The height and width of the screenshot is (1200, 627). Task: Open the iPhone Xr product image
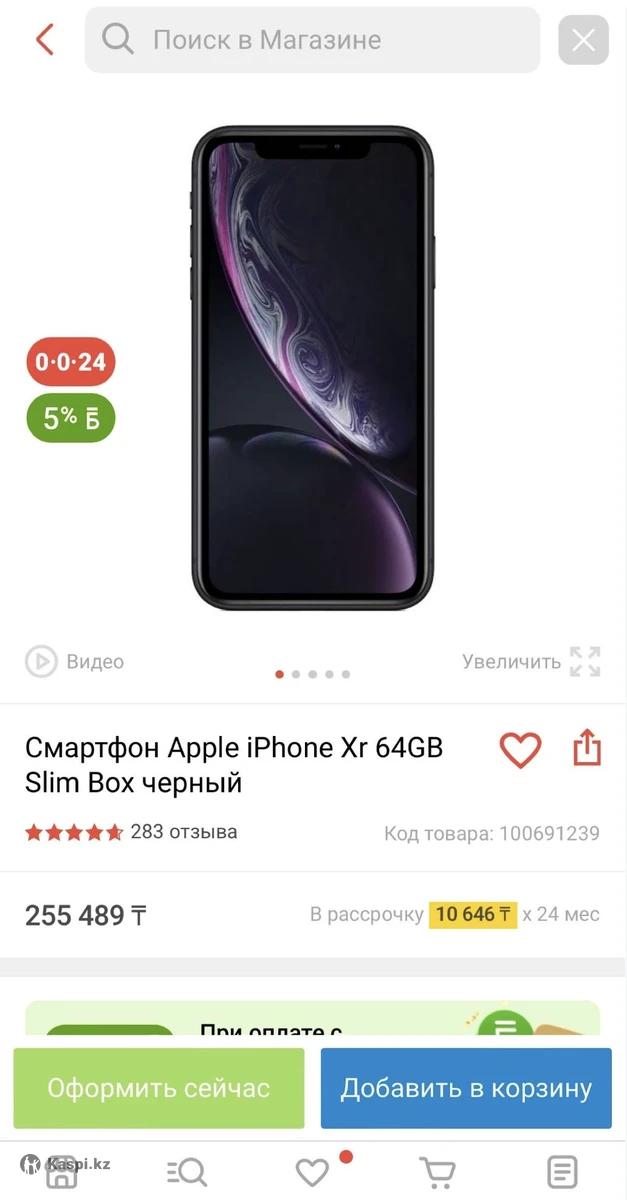click(x=312, y=368)
